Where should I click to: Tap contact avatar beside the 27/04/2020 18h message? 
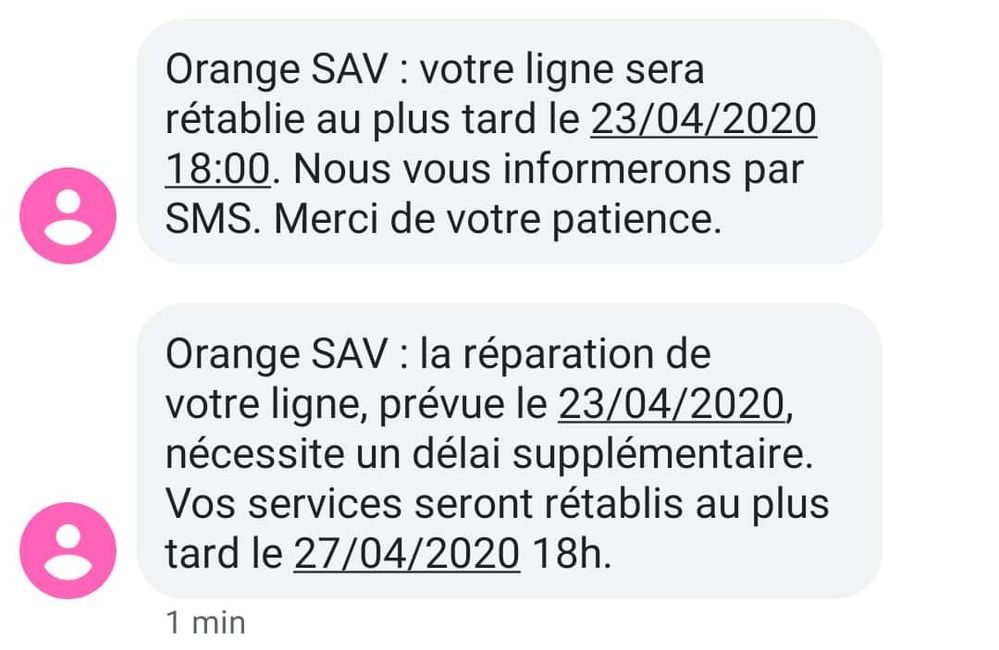pyautogui.click(x=68, y=550)
